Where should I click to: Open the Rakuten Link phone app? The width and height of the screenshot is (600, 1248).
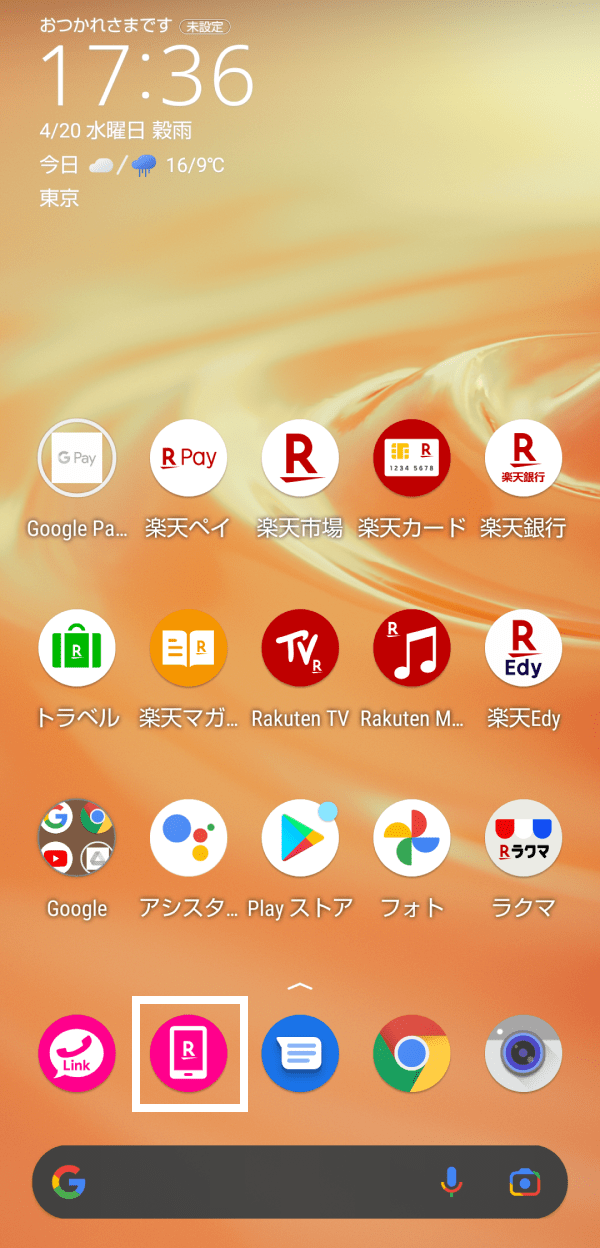[76, 1053]
